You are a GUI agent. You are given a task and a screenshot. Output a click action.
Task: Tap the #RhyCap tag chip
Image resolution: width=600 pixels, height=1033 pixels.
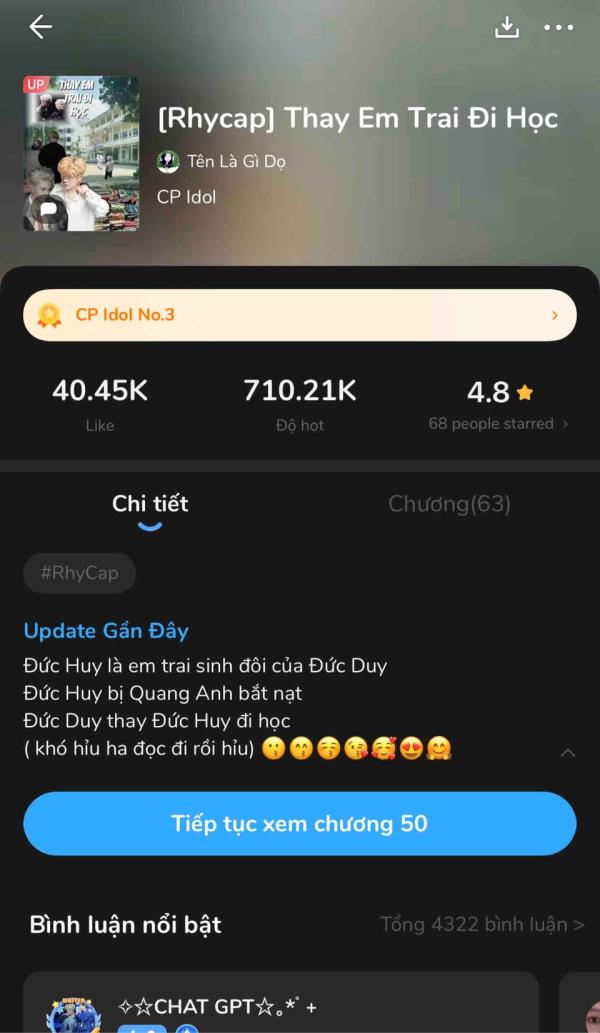[79, 573]
